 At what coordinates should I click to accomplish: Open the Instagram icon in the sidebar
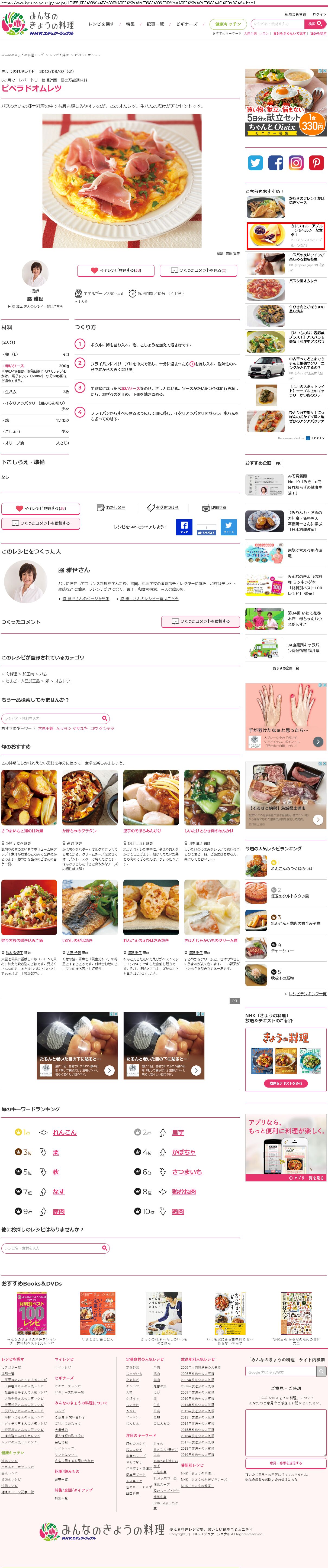coord(296,162)
